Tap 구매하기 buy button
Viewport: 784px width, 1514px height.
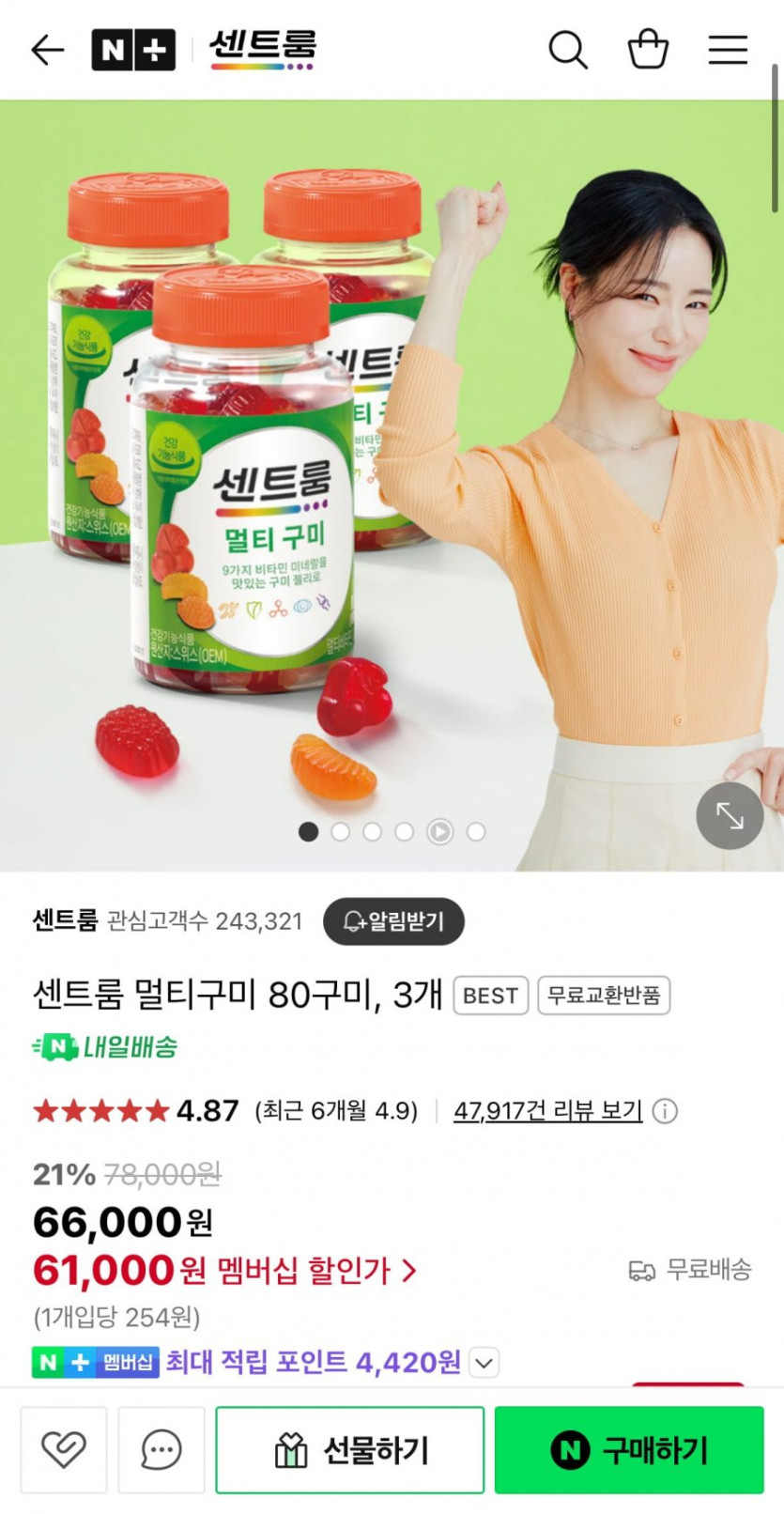coord(629,1449)
